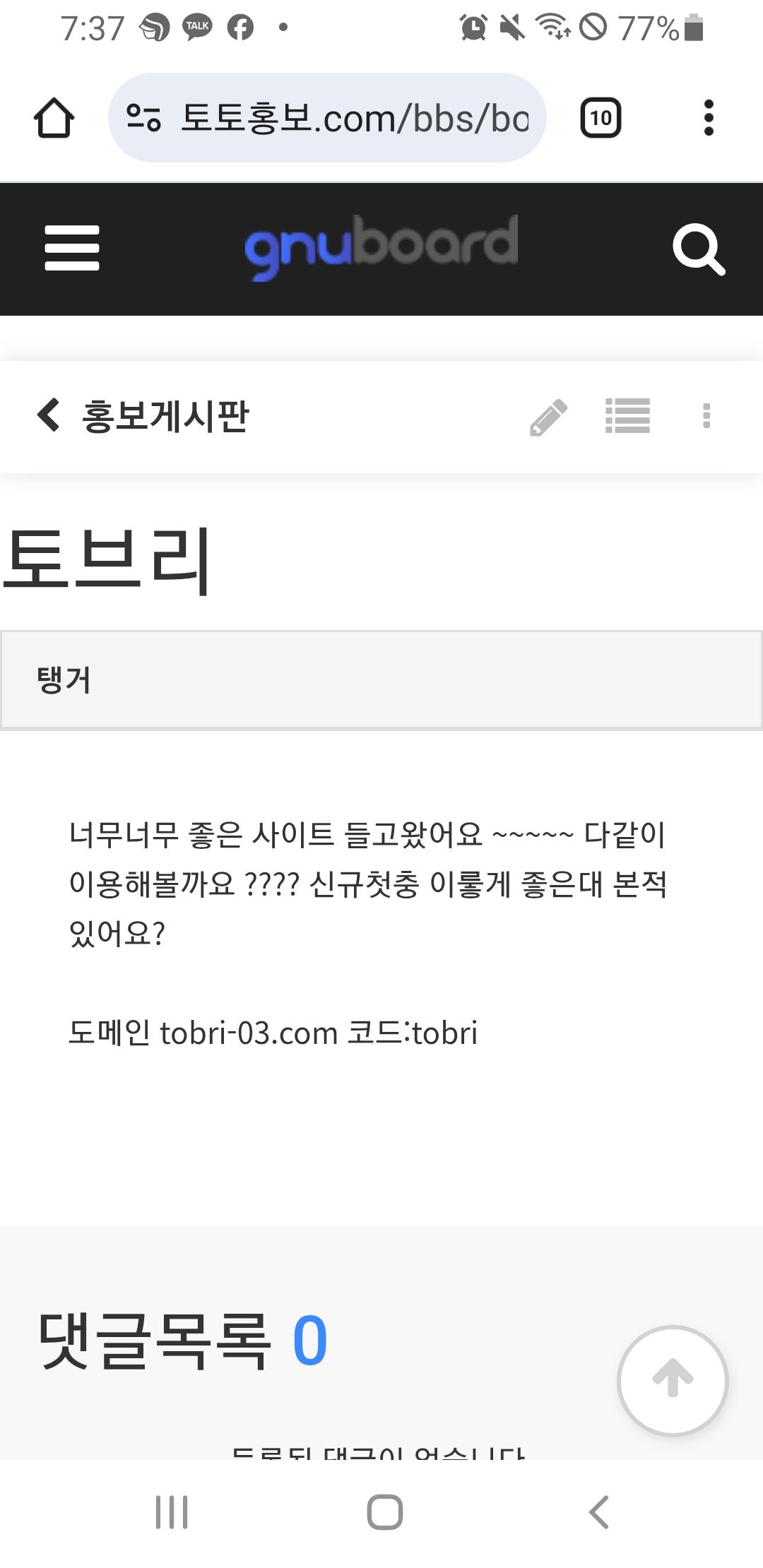The width and height of the screenshot is (763, 1568).
Task: Tap the browser address bar
Action: [x=326, y=118]
